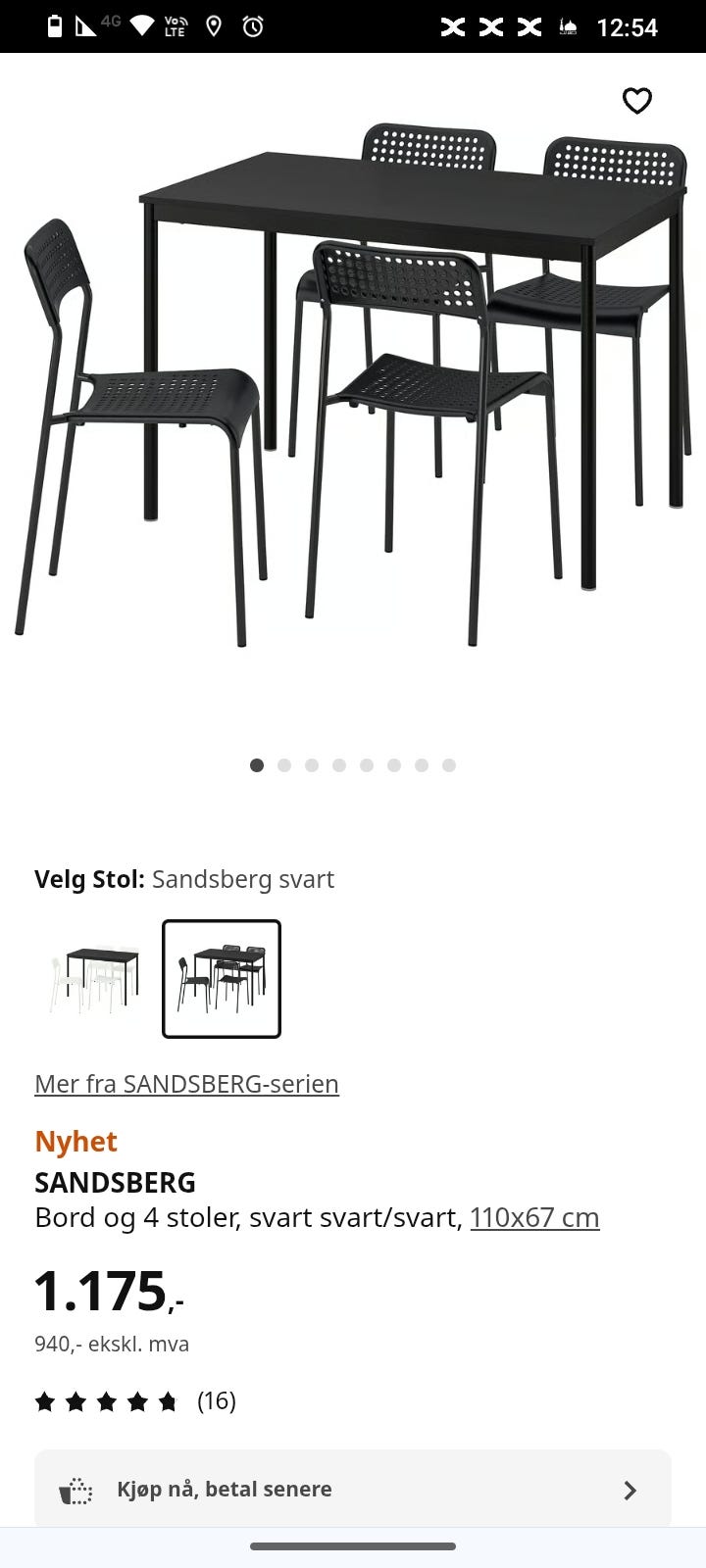The image size is (706, 1568).
Task: Open the 110x67 cm dimensions link
Action: [x=534, y=1216]
